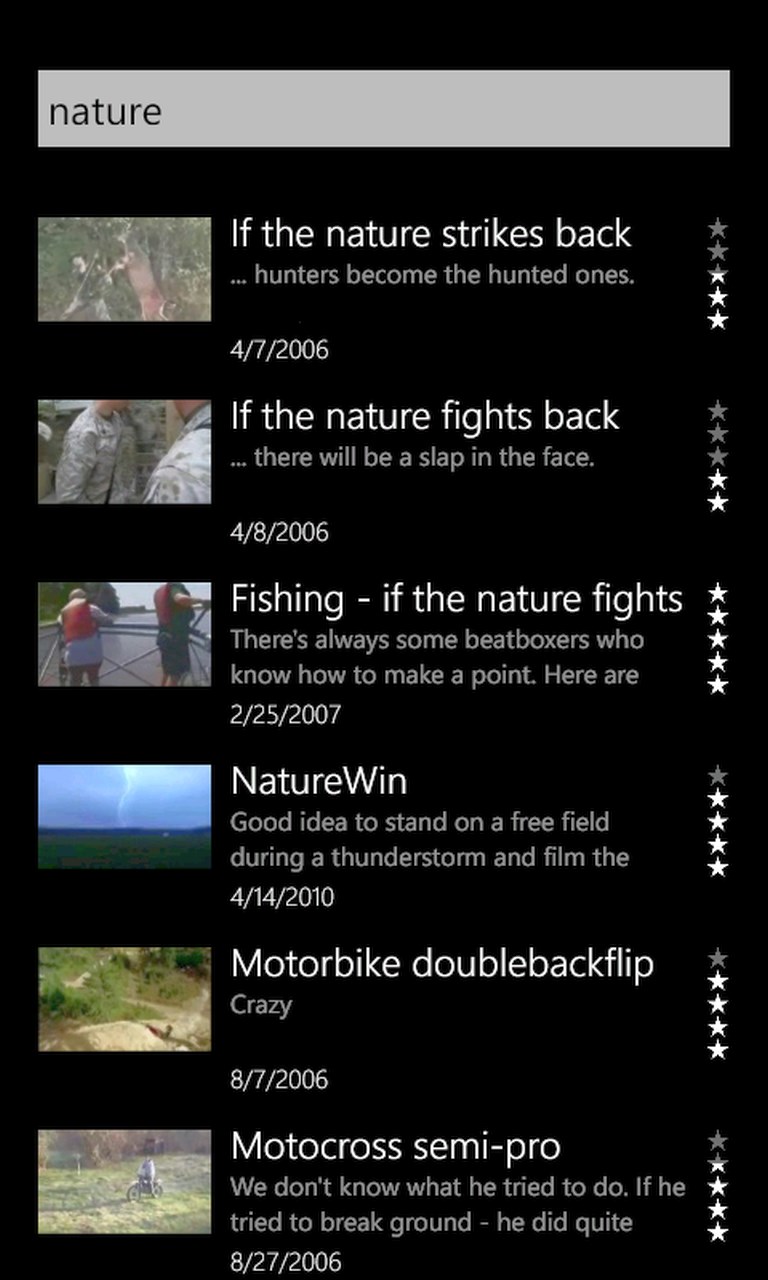Viewport: 768px width, 1280px height.
Task: Tap the search field containing "nature"
Action: point(383,109)
